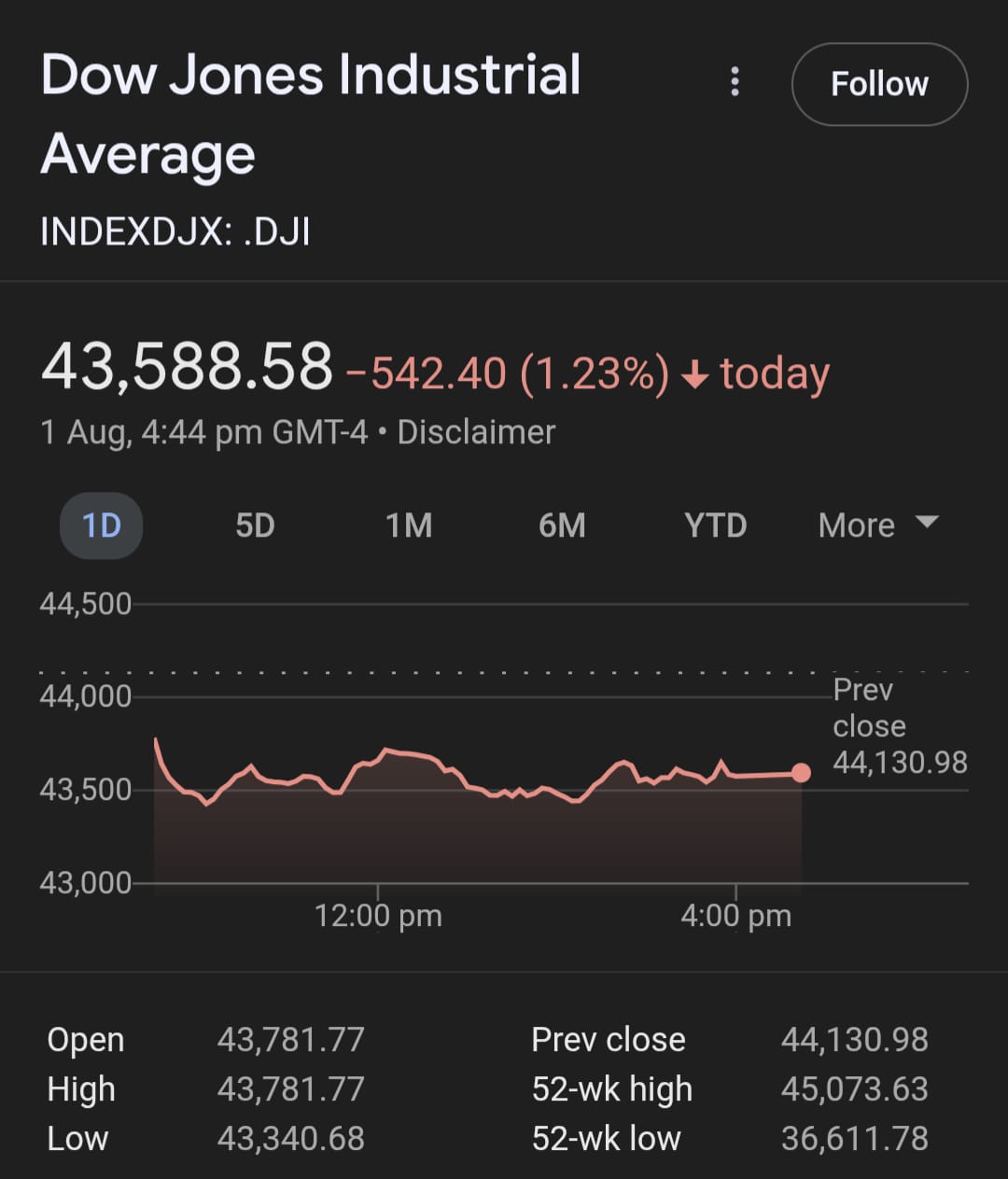Select the YTD time range
This screenshot has width=1008, height=1179.
715,525
